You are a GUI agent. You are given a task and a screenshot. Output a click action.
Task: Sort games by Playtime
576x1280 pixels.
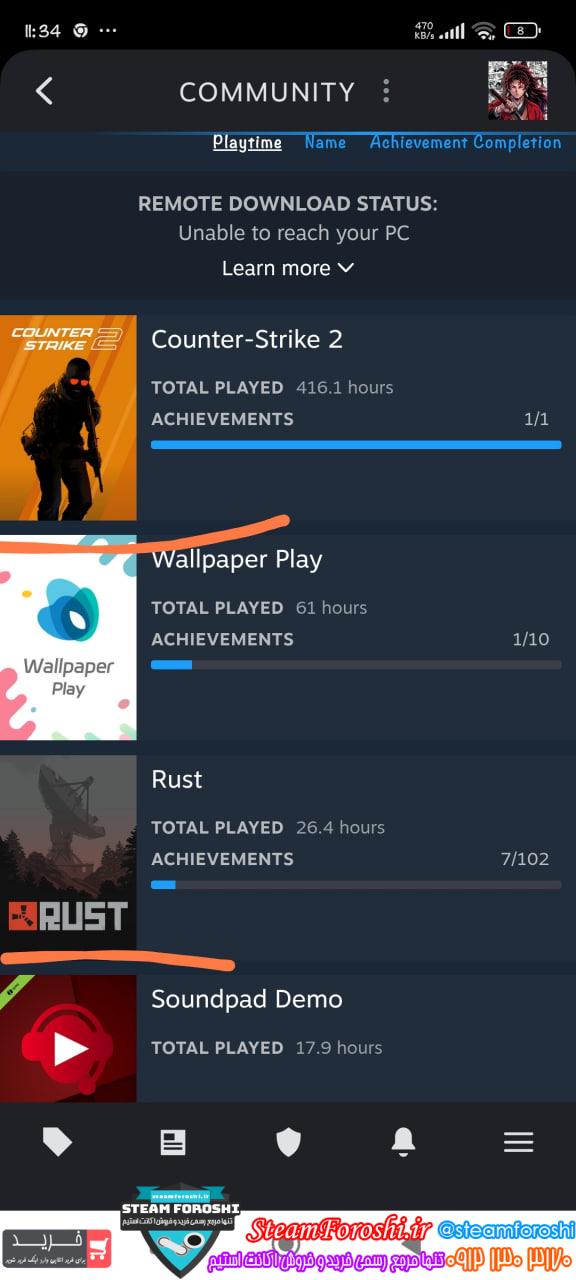click(x=247, y=142)
